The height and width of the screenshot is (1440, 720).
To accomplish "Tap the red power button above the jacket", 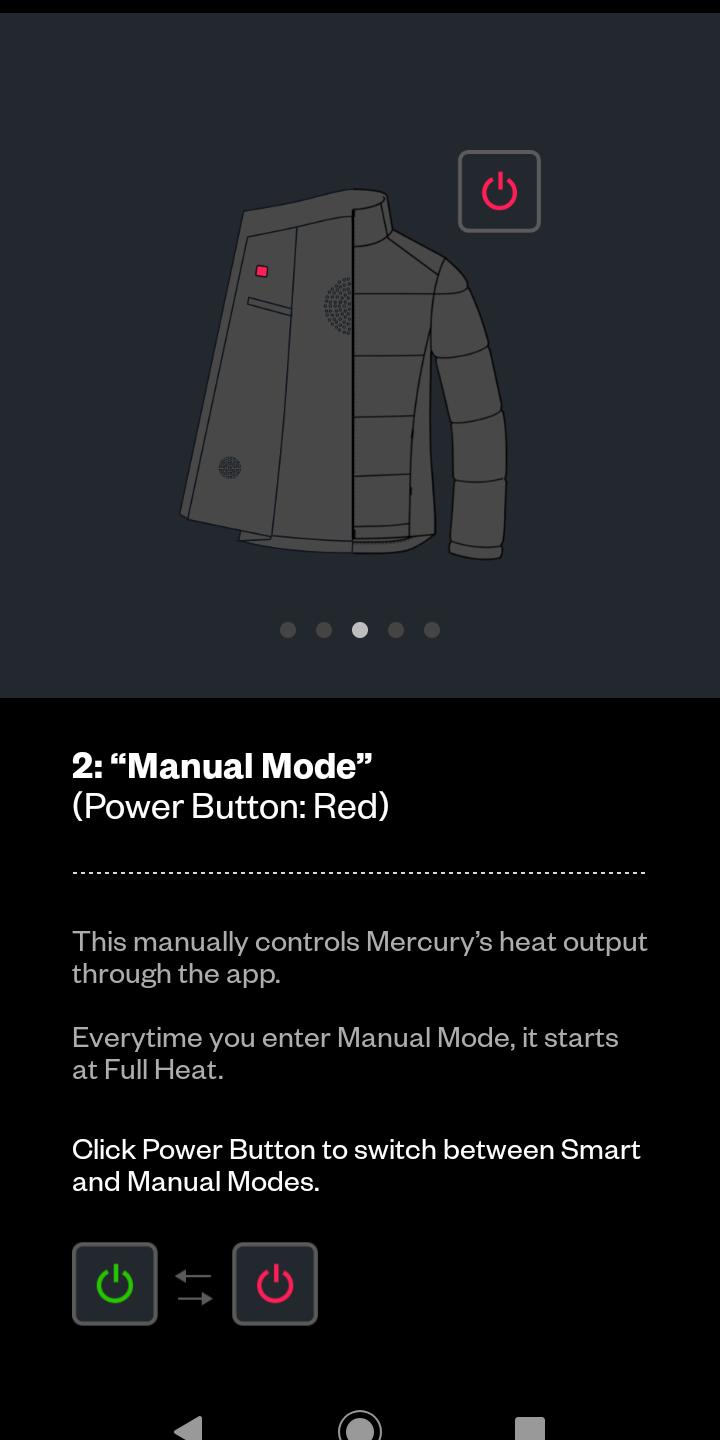I will [499, 191].
